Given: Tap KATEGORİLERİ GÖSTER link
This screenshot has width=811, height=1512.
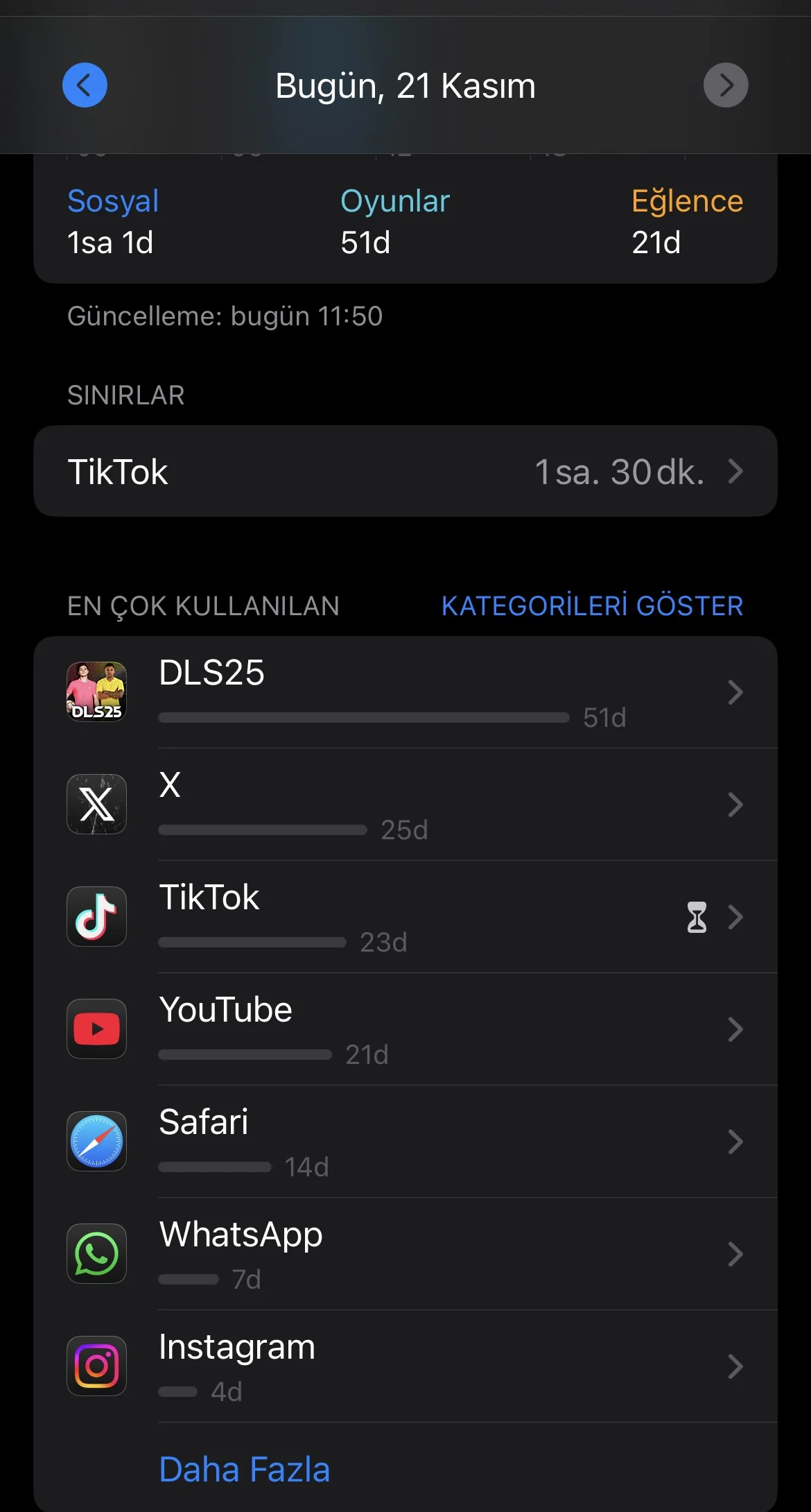Looking at the screenshot, I should [592, 606].
